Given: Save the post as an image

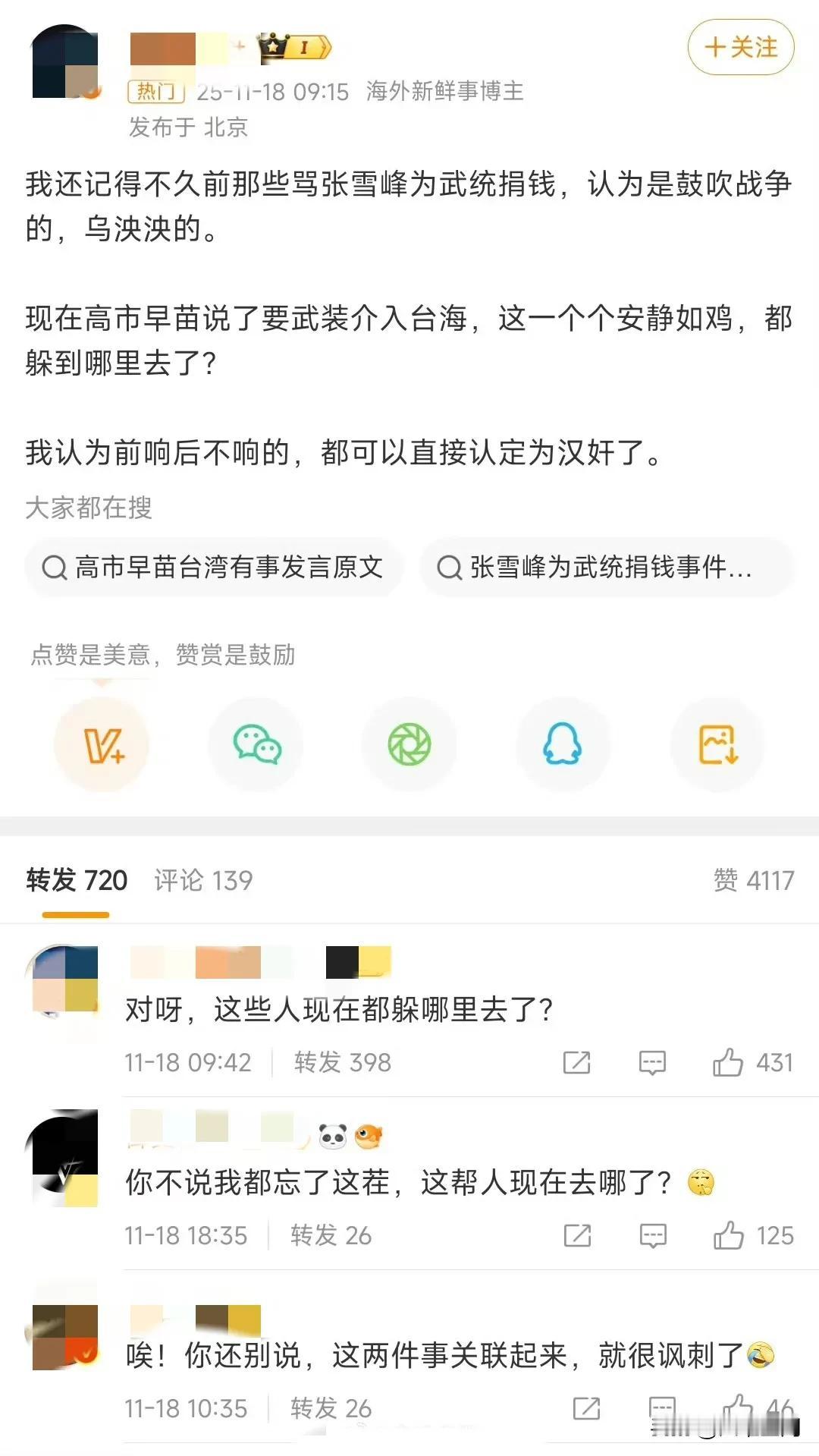Looking at the screenshot, I should pos(717,744).
